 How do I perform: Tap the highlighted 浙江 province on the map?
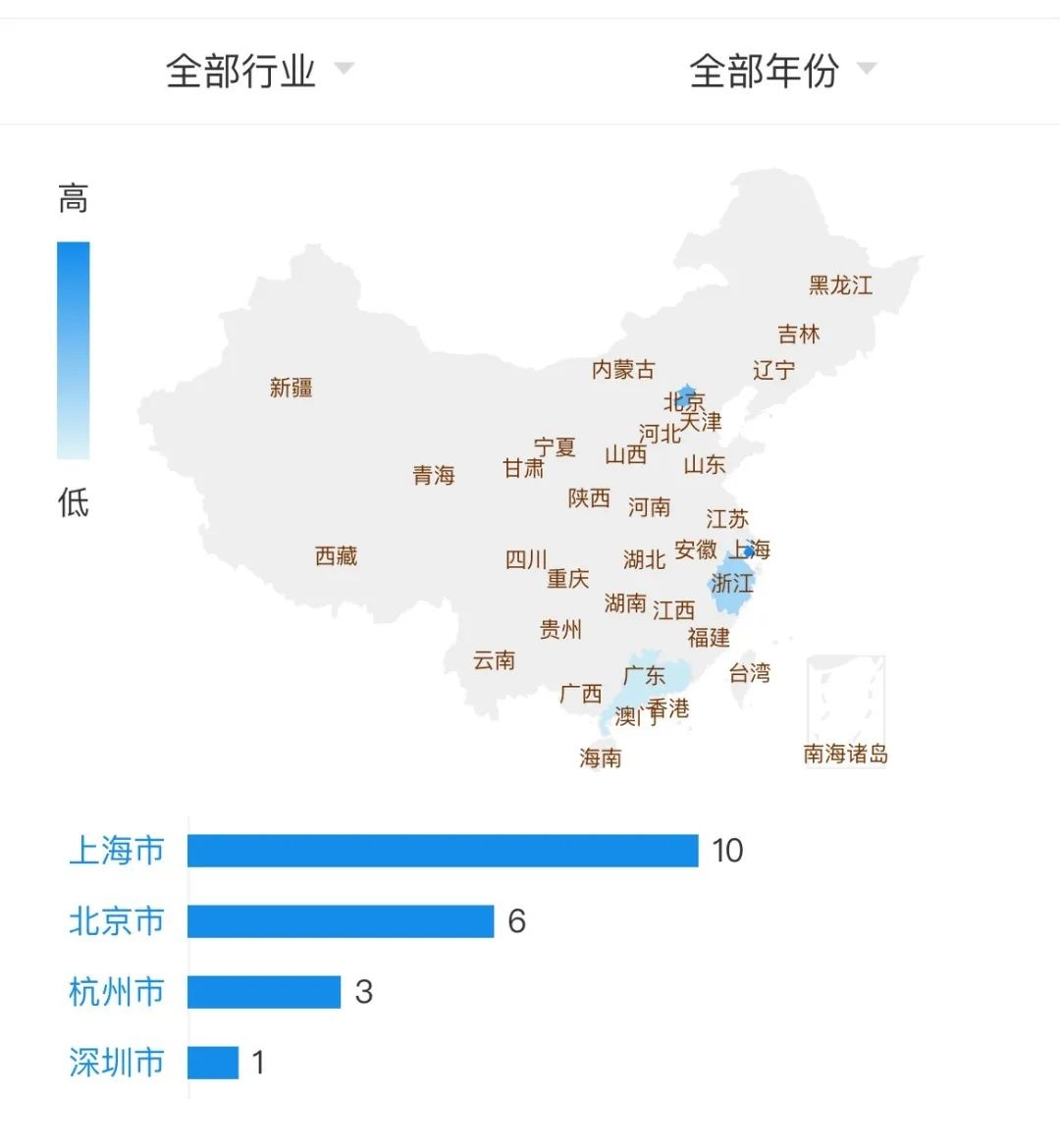pyautogui.click(x=731, y=585)
